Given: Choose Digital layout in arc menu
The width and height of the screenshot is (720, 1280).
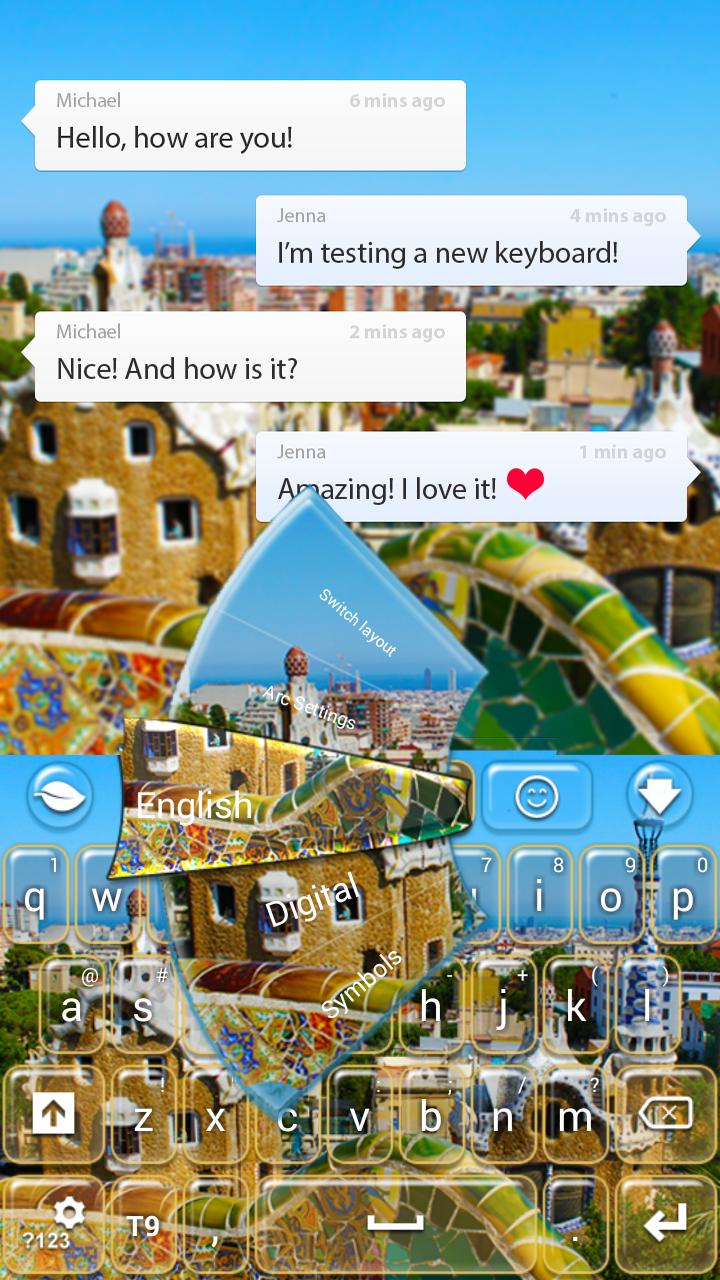Looking at the screenshot, I should (x=312, y=901).
